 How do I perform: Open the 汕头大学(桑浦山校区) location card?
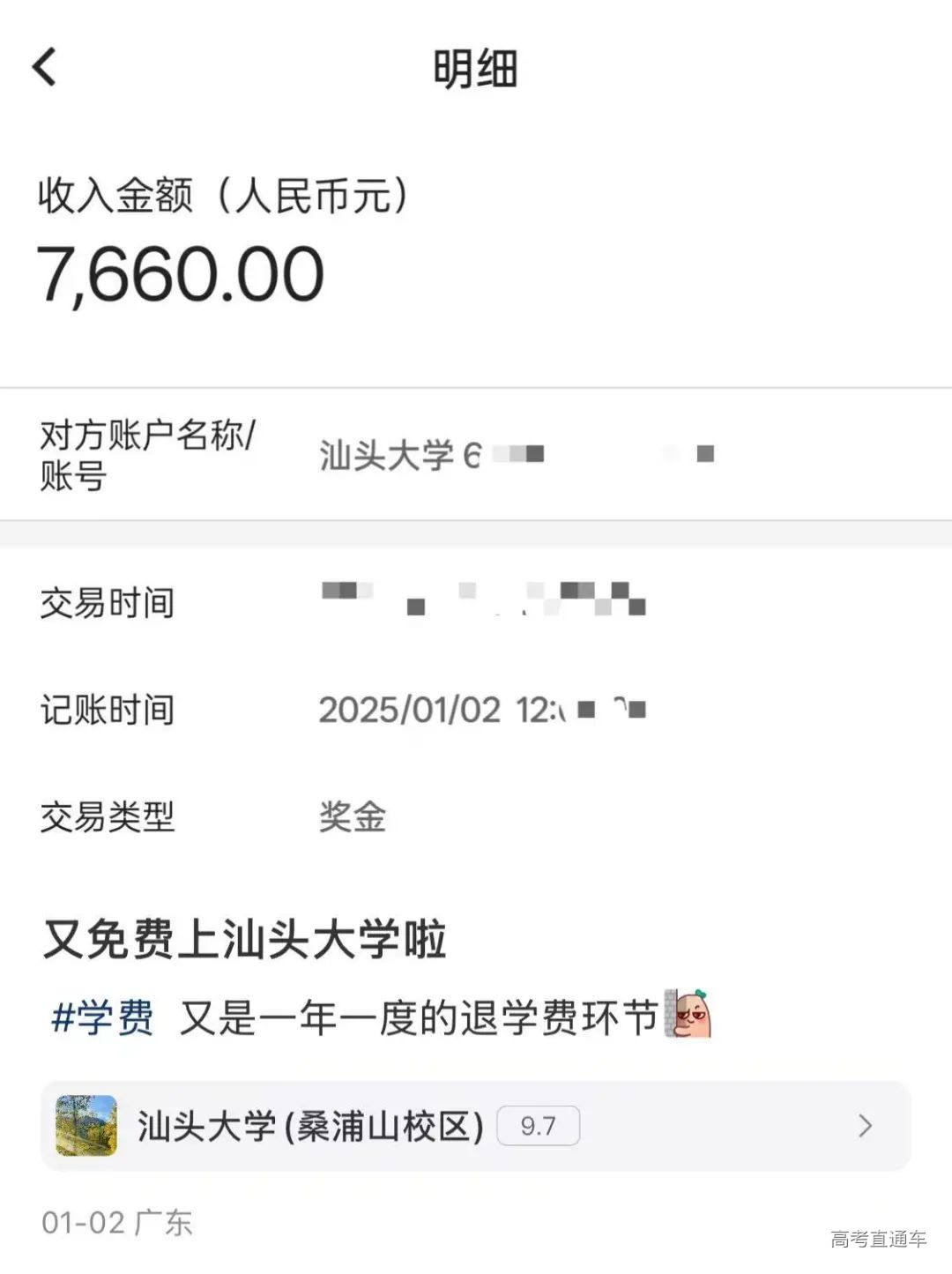(309, 1126)
